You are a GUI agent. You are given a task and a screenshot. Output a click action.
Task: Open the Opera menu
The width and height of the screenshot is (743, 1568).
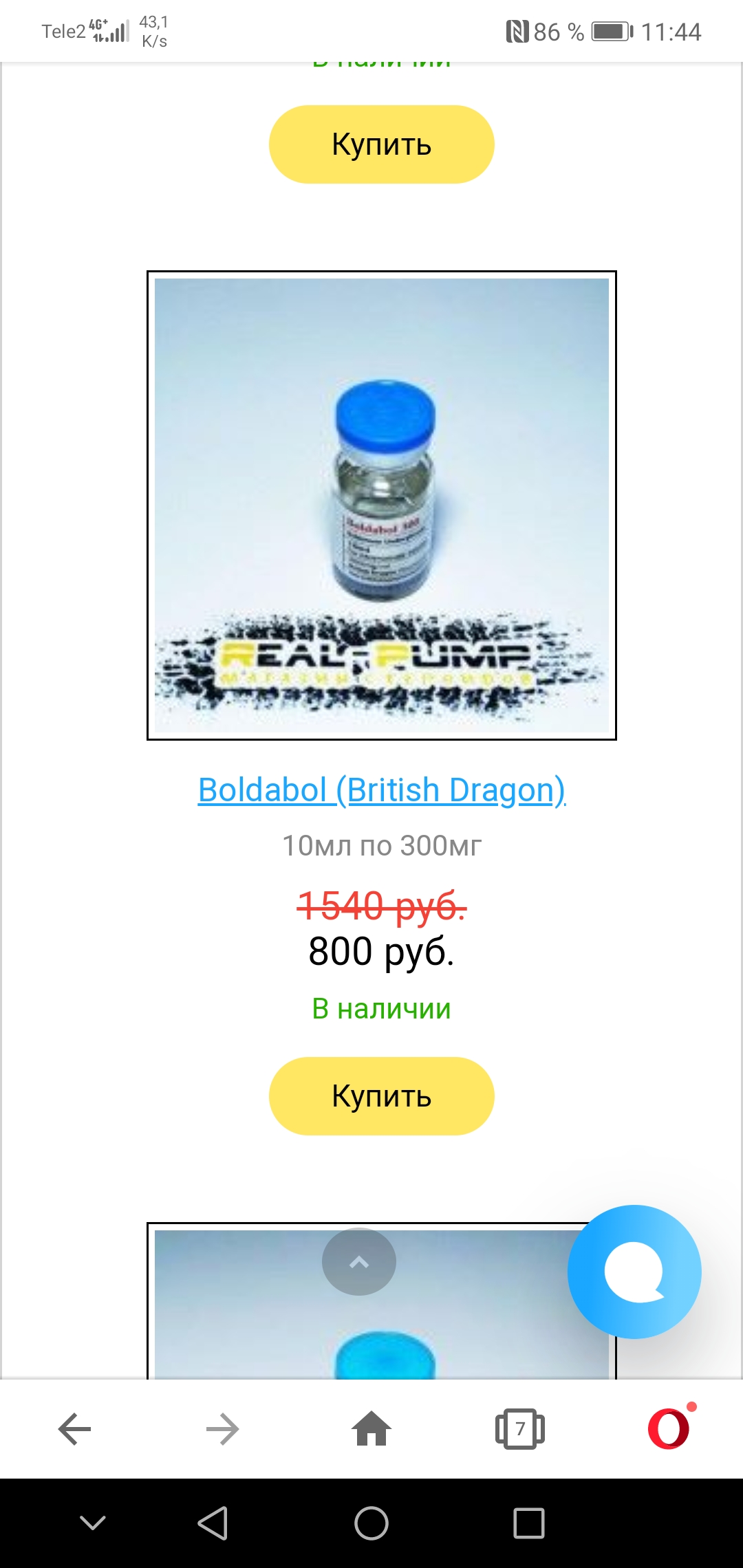669,1428
